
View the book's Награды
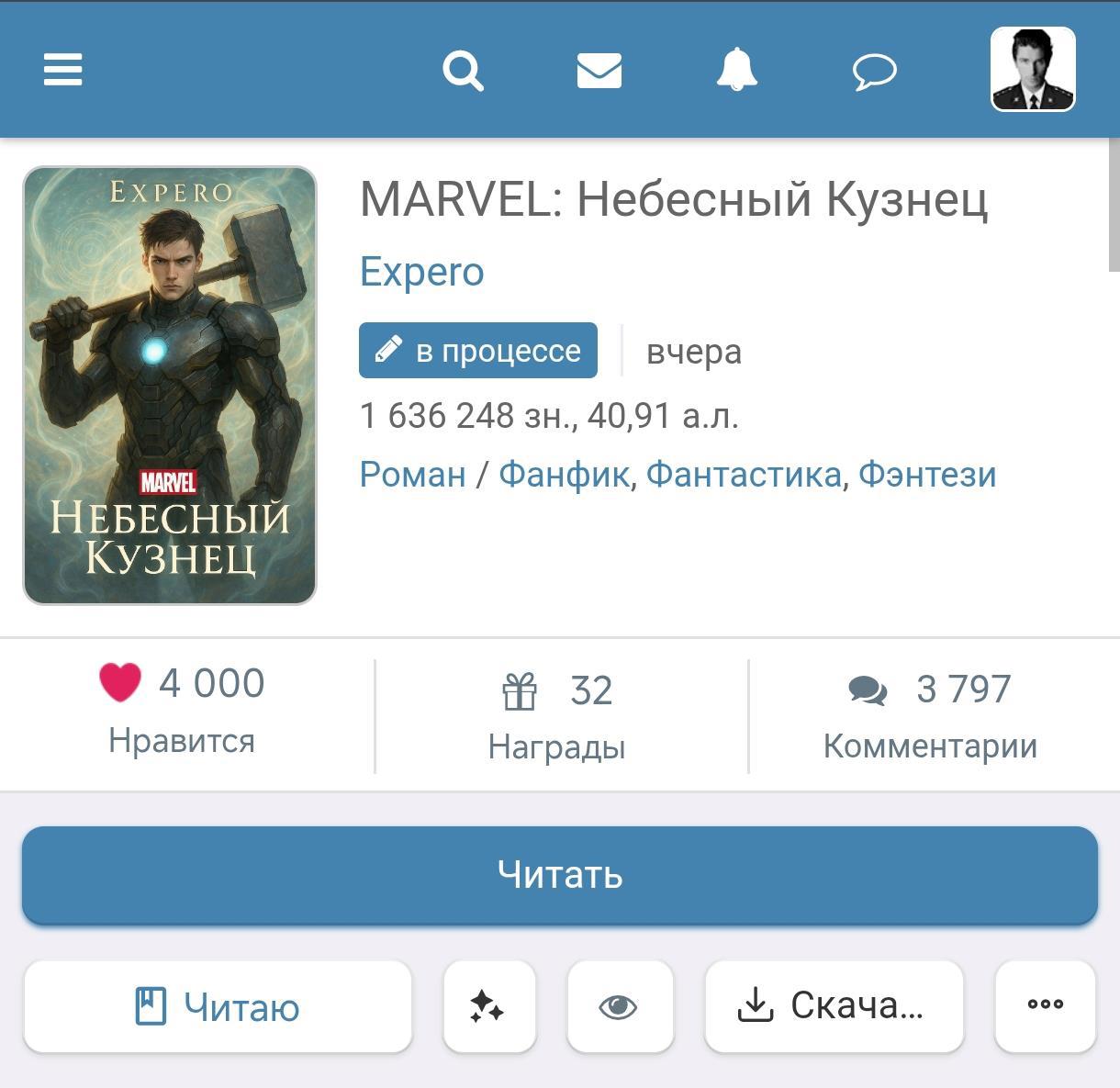557,716
